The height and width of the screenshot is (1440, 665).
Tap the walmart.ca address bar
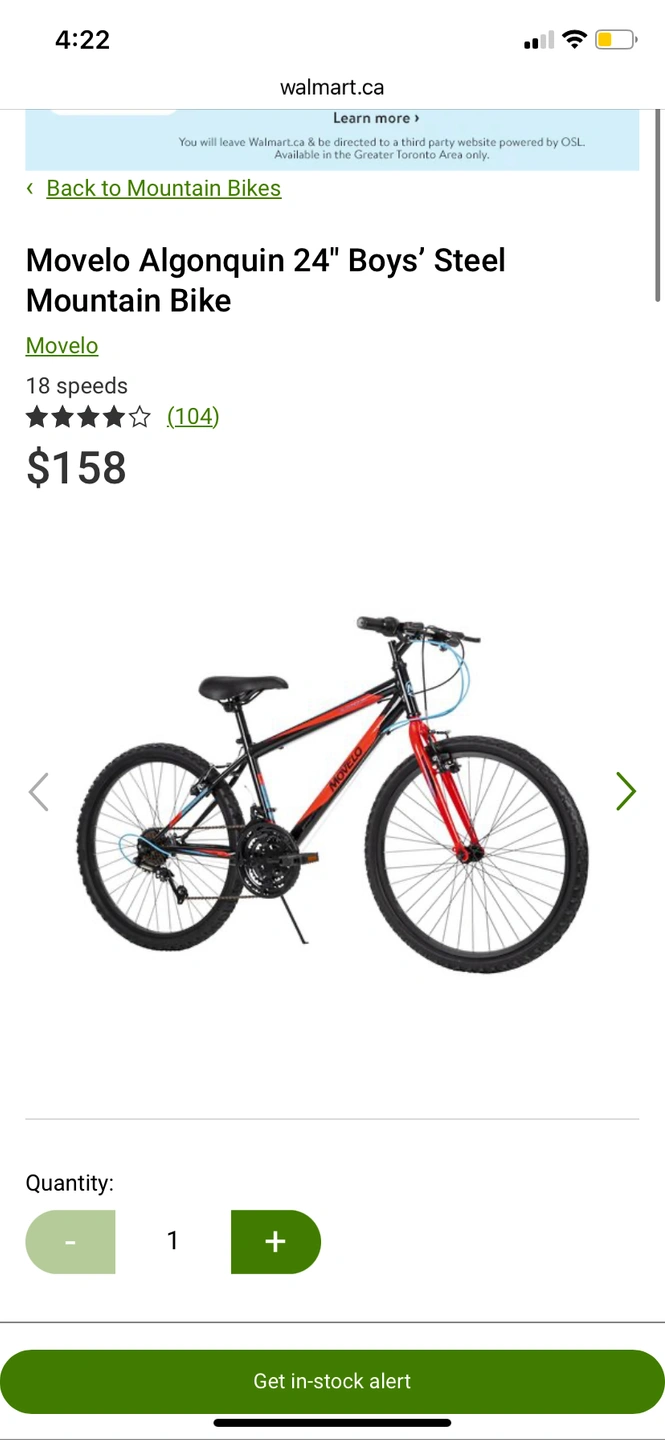332,88
